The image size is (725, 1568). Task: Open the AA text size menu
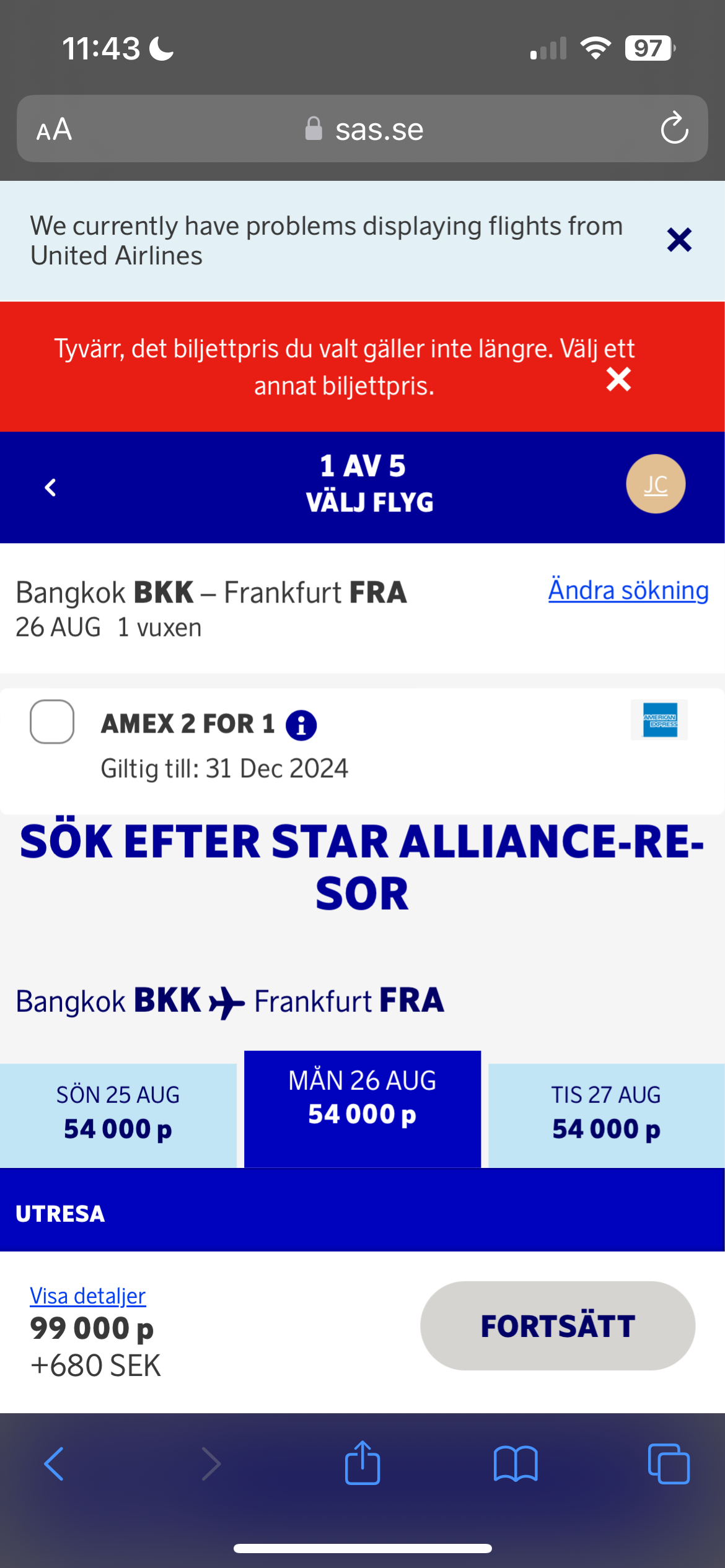[55, 129]
